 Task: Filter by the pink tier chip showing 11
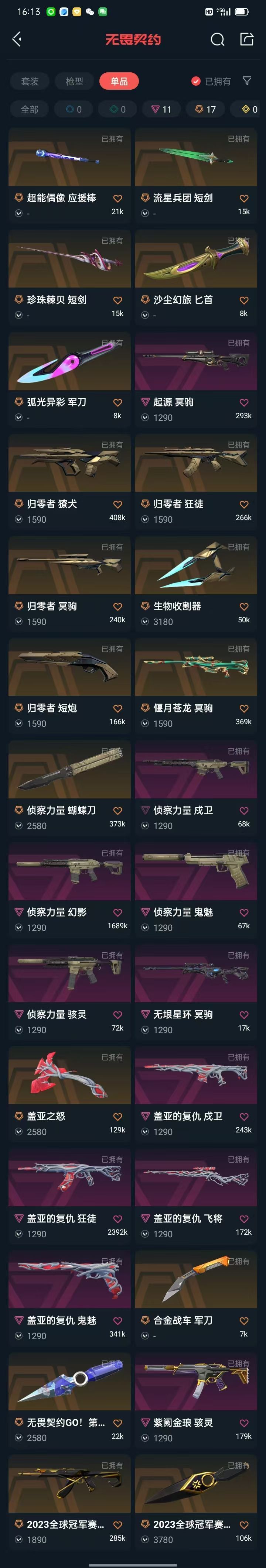(x=161, y=110)
